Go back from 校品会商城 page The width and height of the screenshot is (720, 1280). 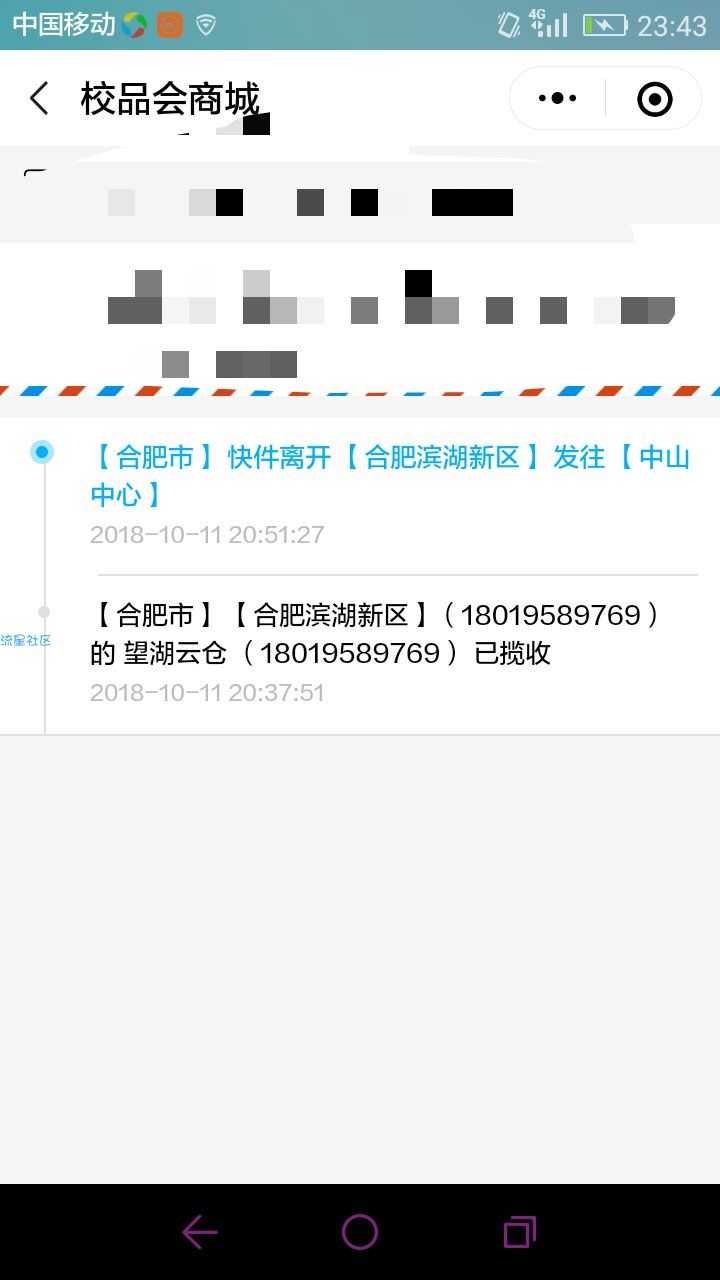pos(39,99)
